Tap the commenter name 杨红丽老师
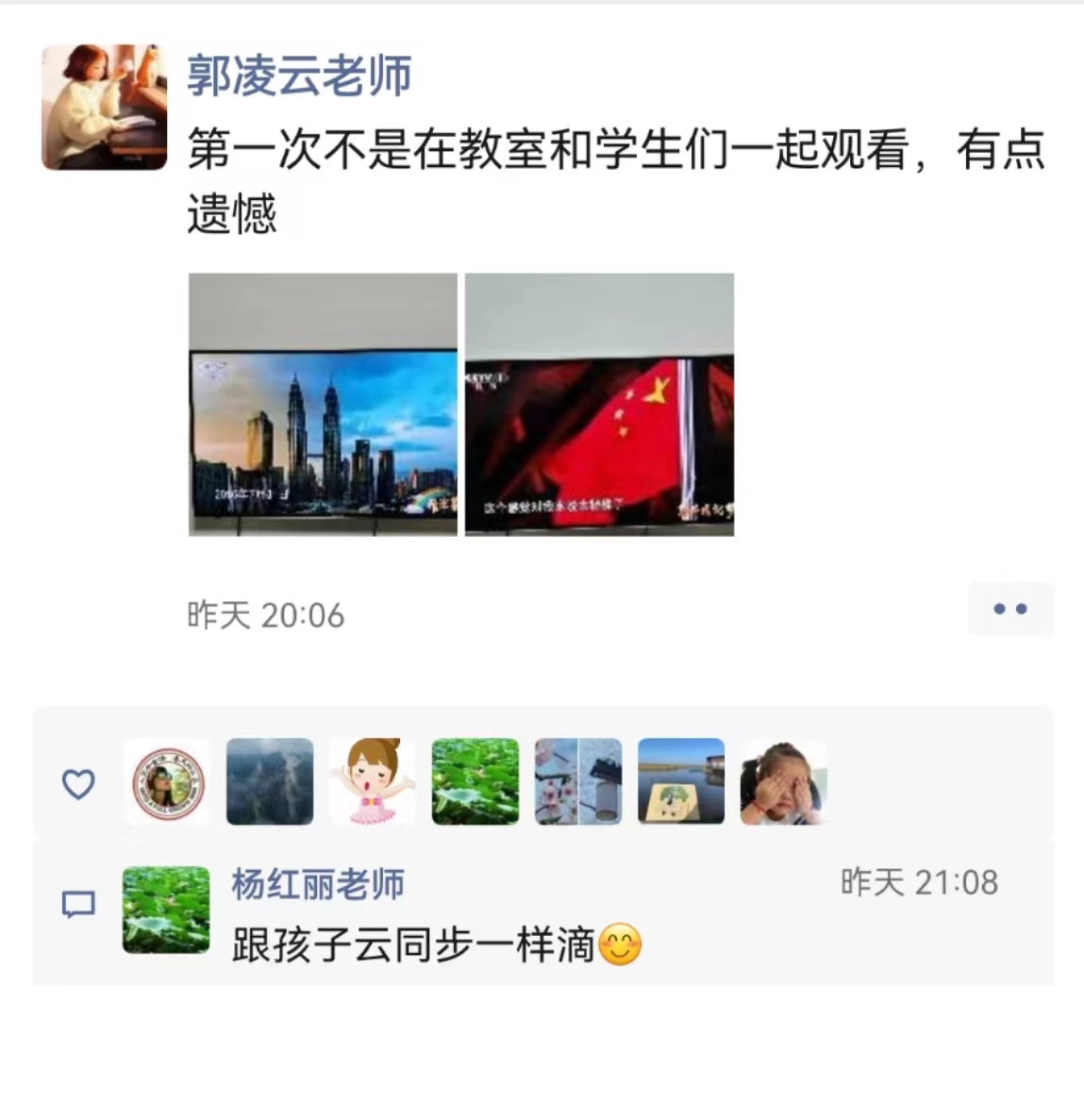 point(318,884)
